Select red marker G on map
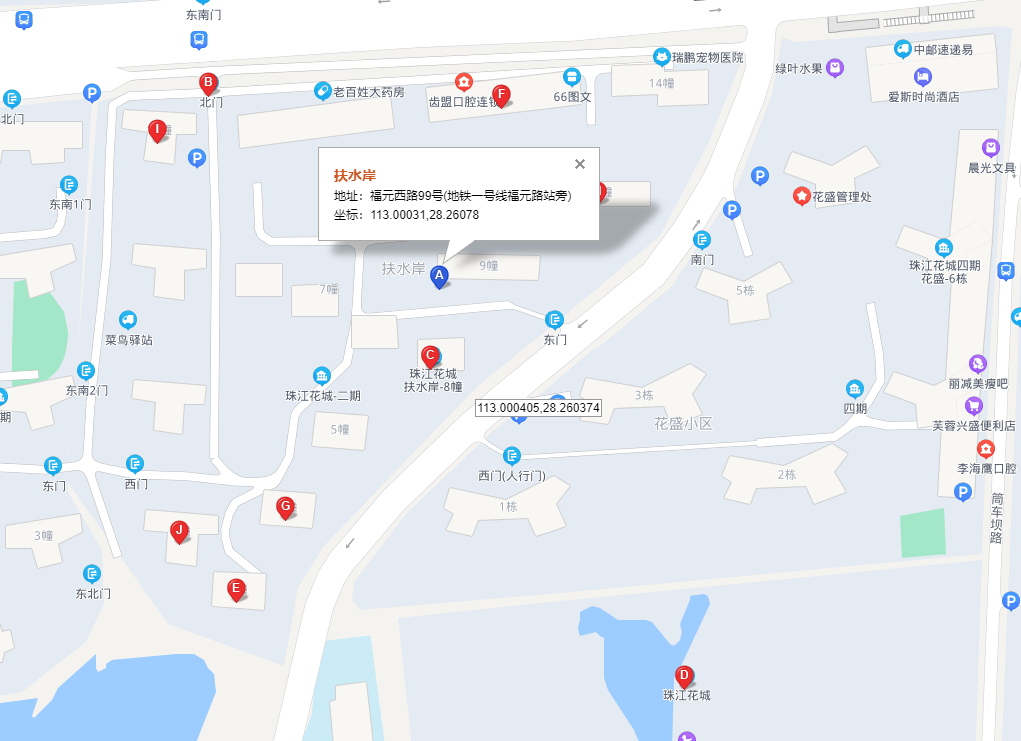This screenshot has width=1021, height=741. 285,507
